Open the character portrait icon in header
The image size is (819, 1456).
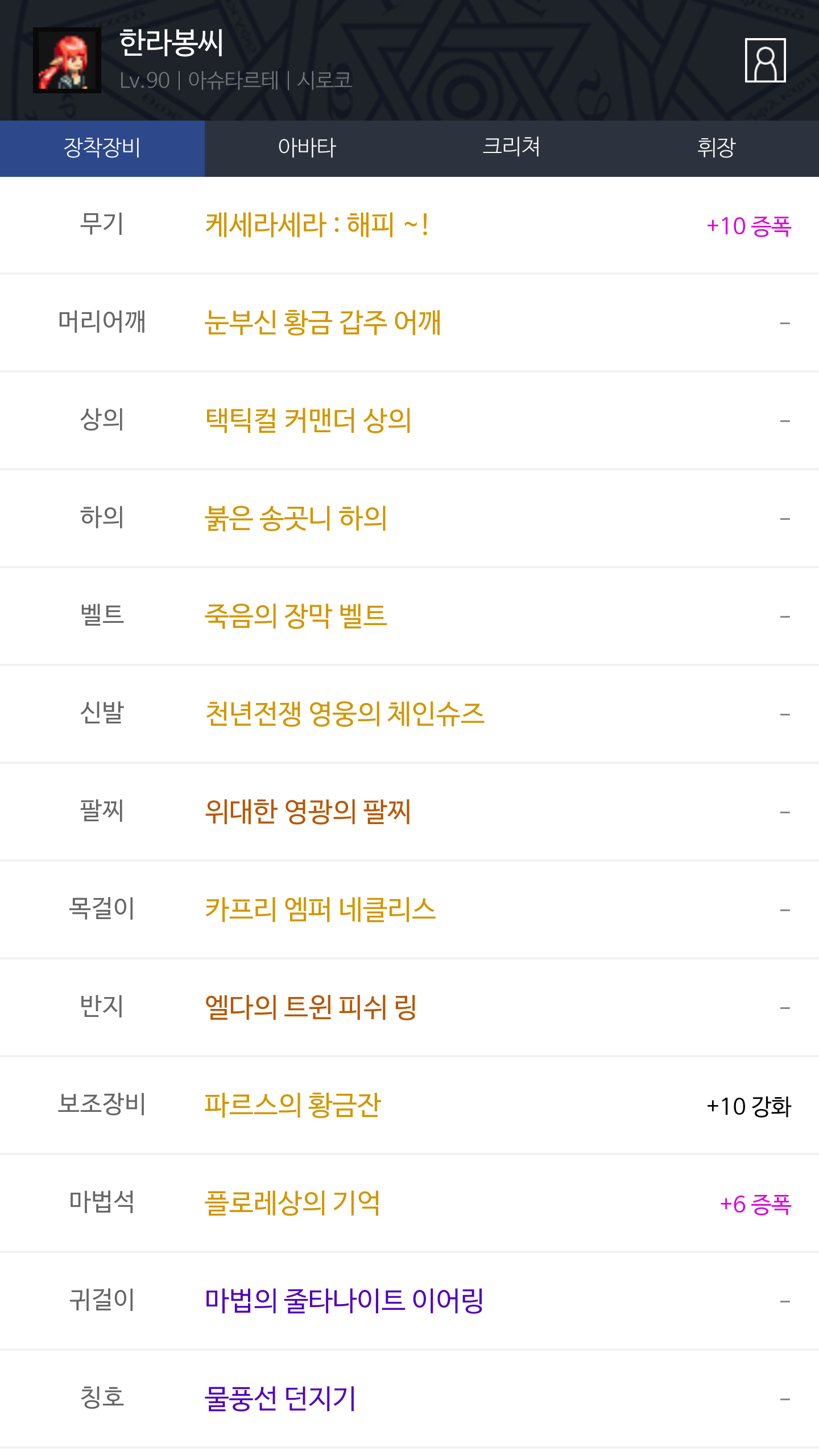[x=765, y=60]
